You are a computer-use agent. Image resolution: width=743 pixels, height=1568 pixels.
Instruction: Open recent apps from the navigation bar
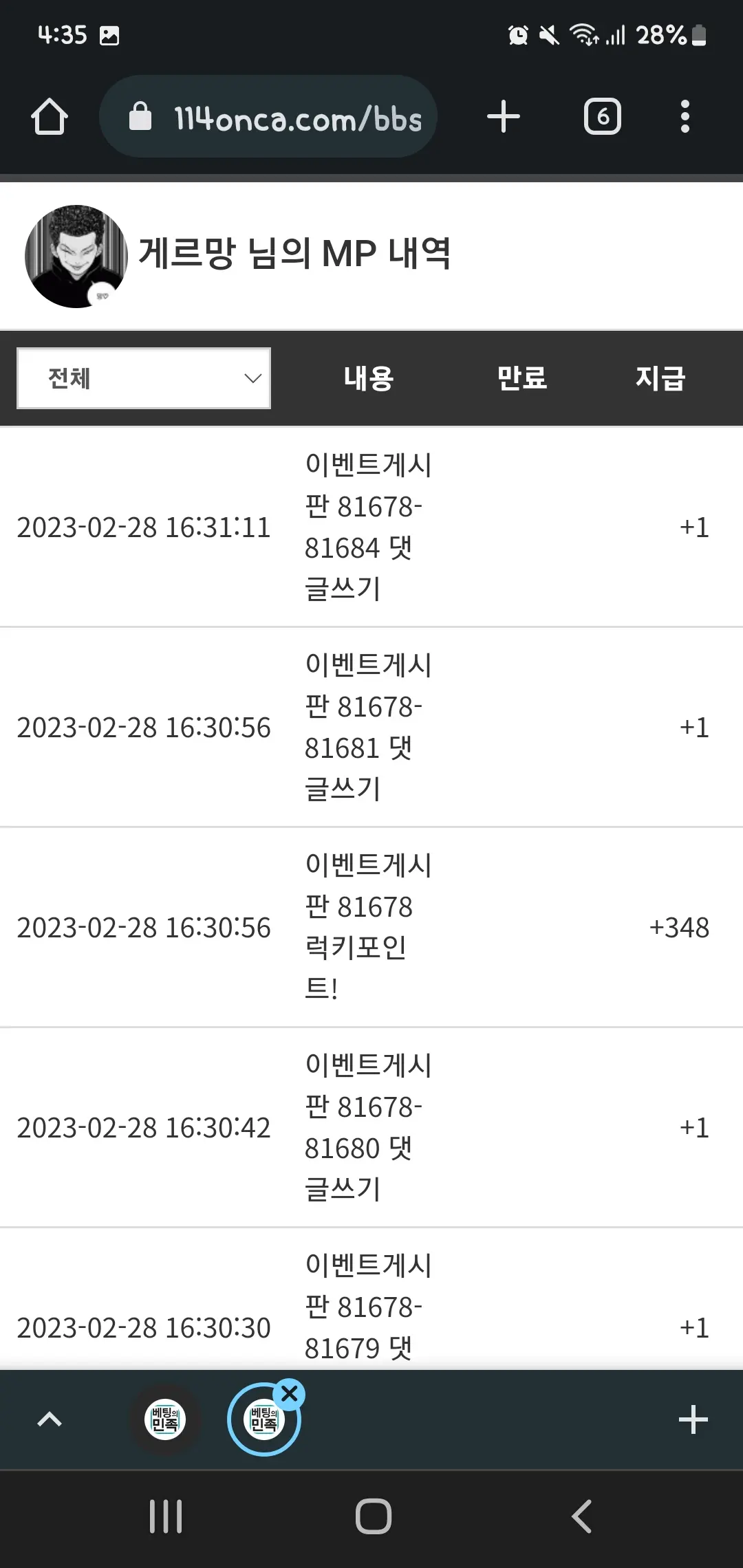pyautogui.click(x=166, y=1516)
